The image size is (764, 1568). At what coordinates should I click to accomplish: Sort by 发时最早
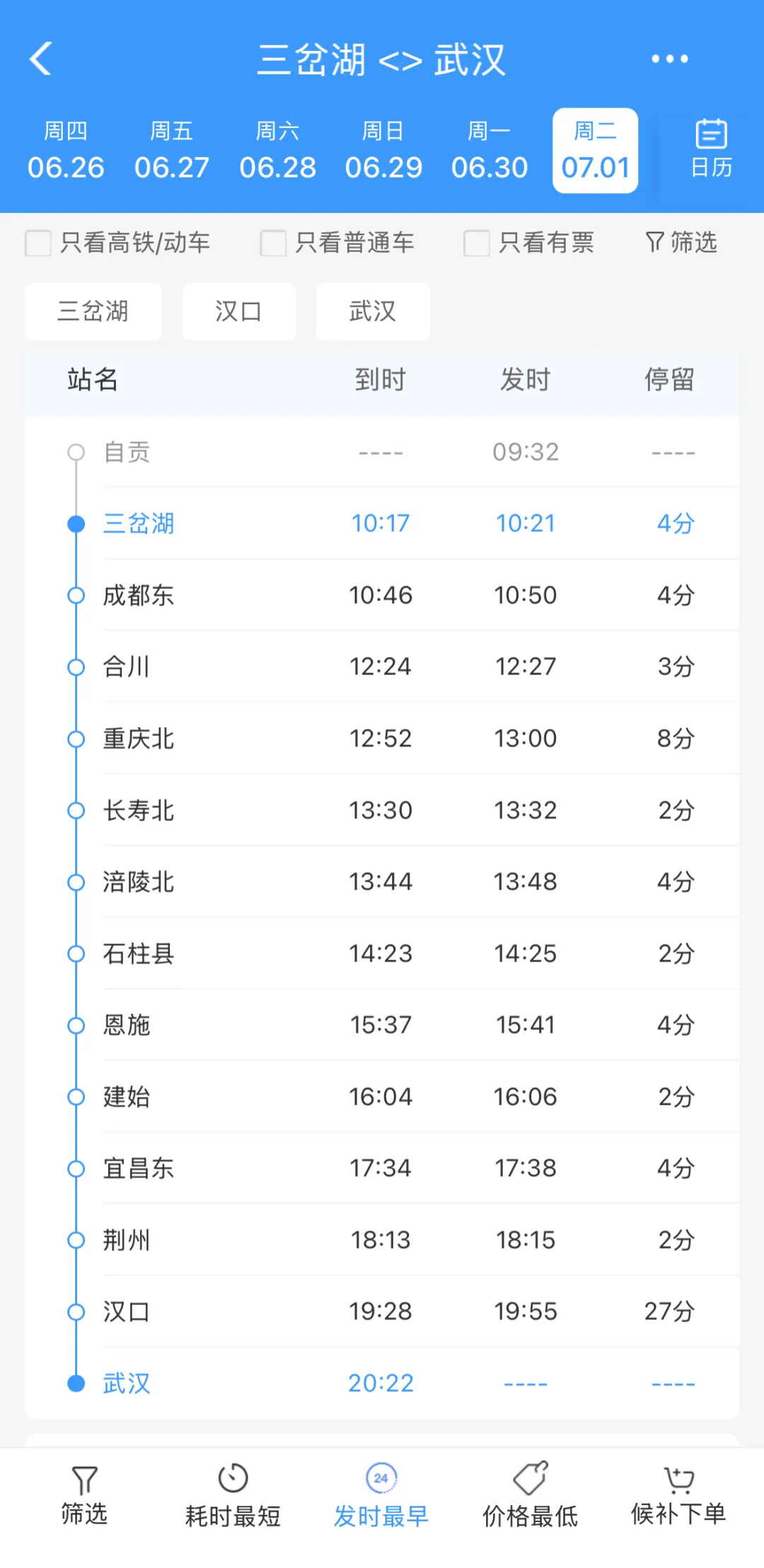pos(381,1494)
